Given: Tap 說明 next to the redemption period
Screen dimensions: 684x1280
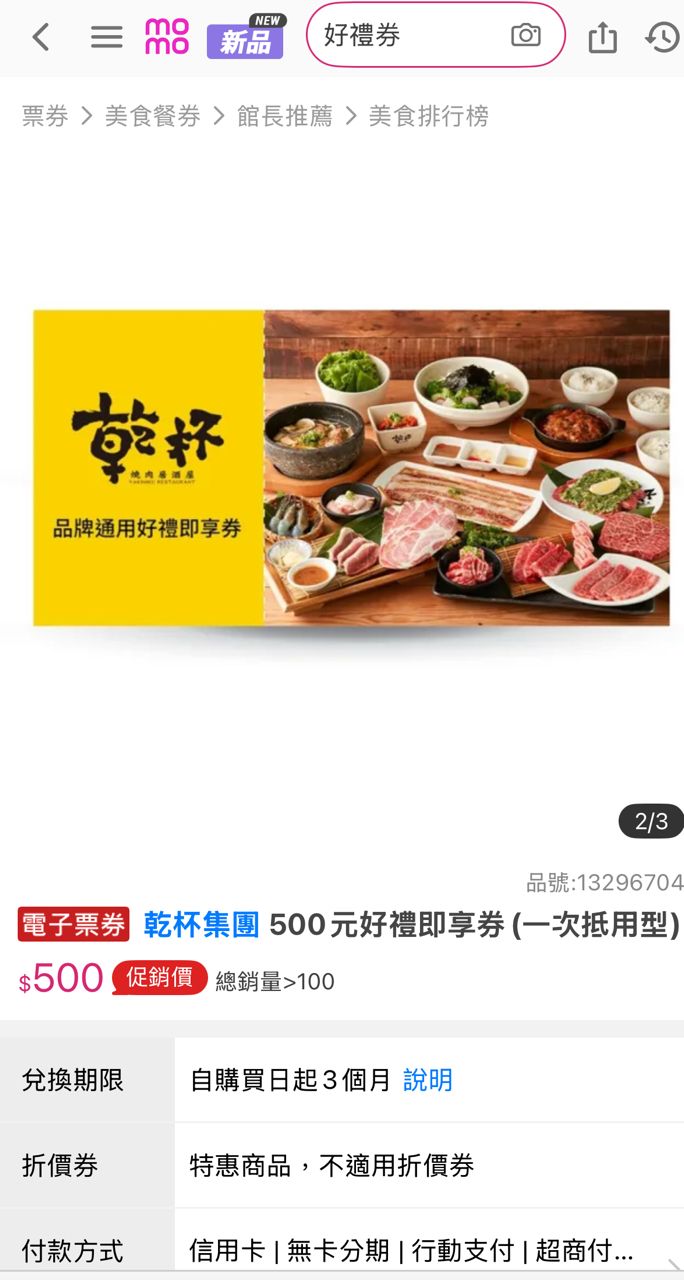Looking at the screenshot, I should [427, 1080].
